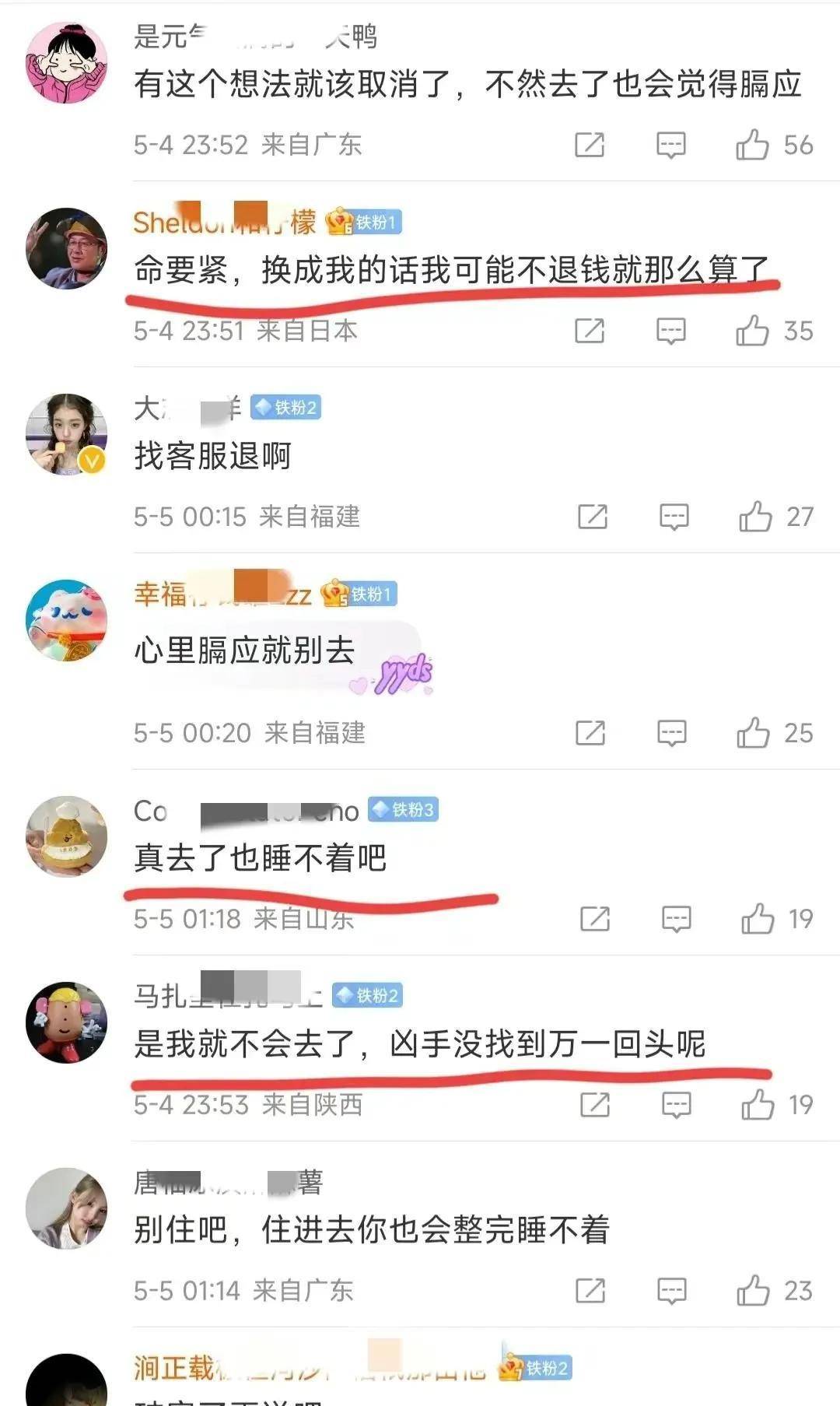
Task: Like the comment '命要紧，换成我的话'
Action: (x=752, y=331)
